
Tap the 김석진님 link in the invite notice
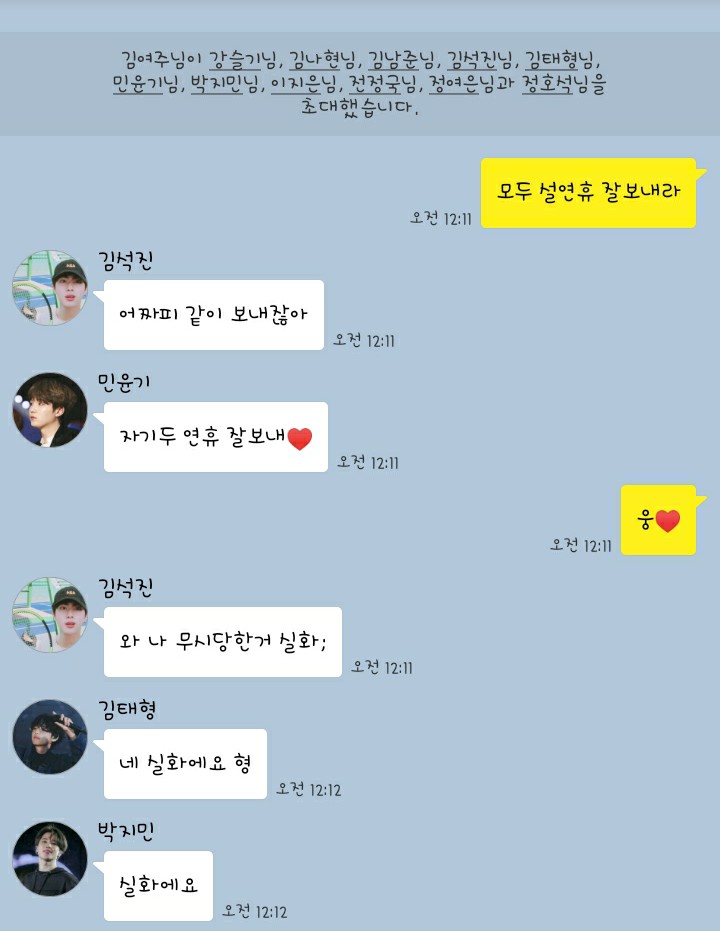click(x=481, y=59)
